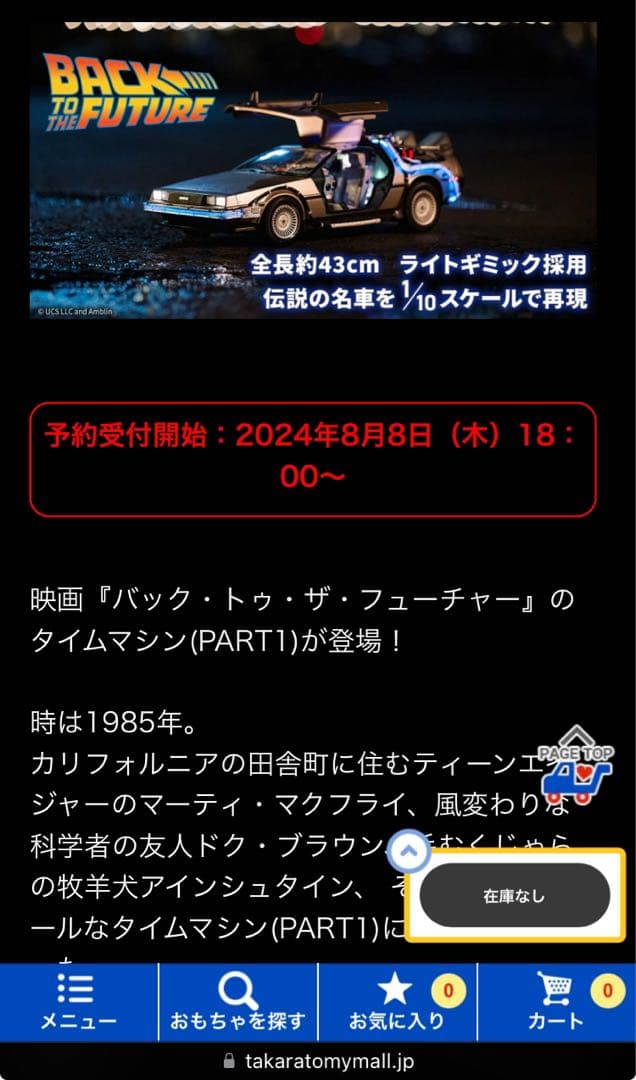Jump back via PAGE TOP button

click(576, 765)
